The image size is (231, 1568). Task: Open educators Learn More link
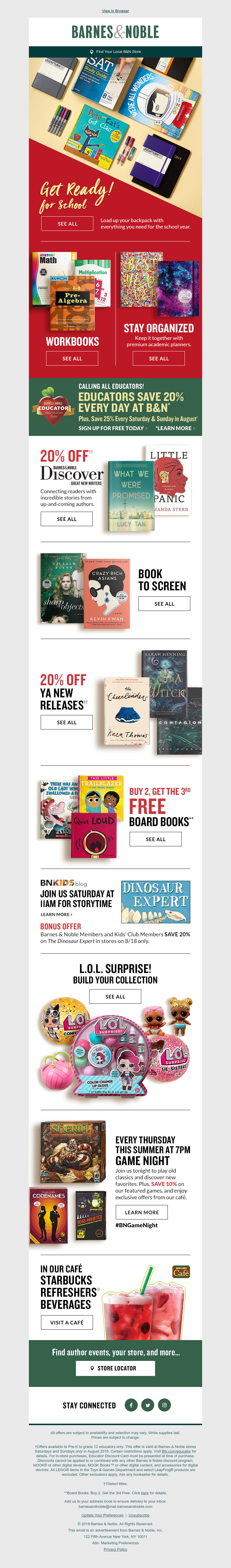(175, 428)
